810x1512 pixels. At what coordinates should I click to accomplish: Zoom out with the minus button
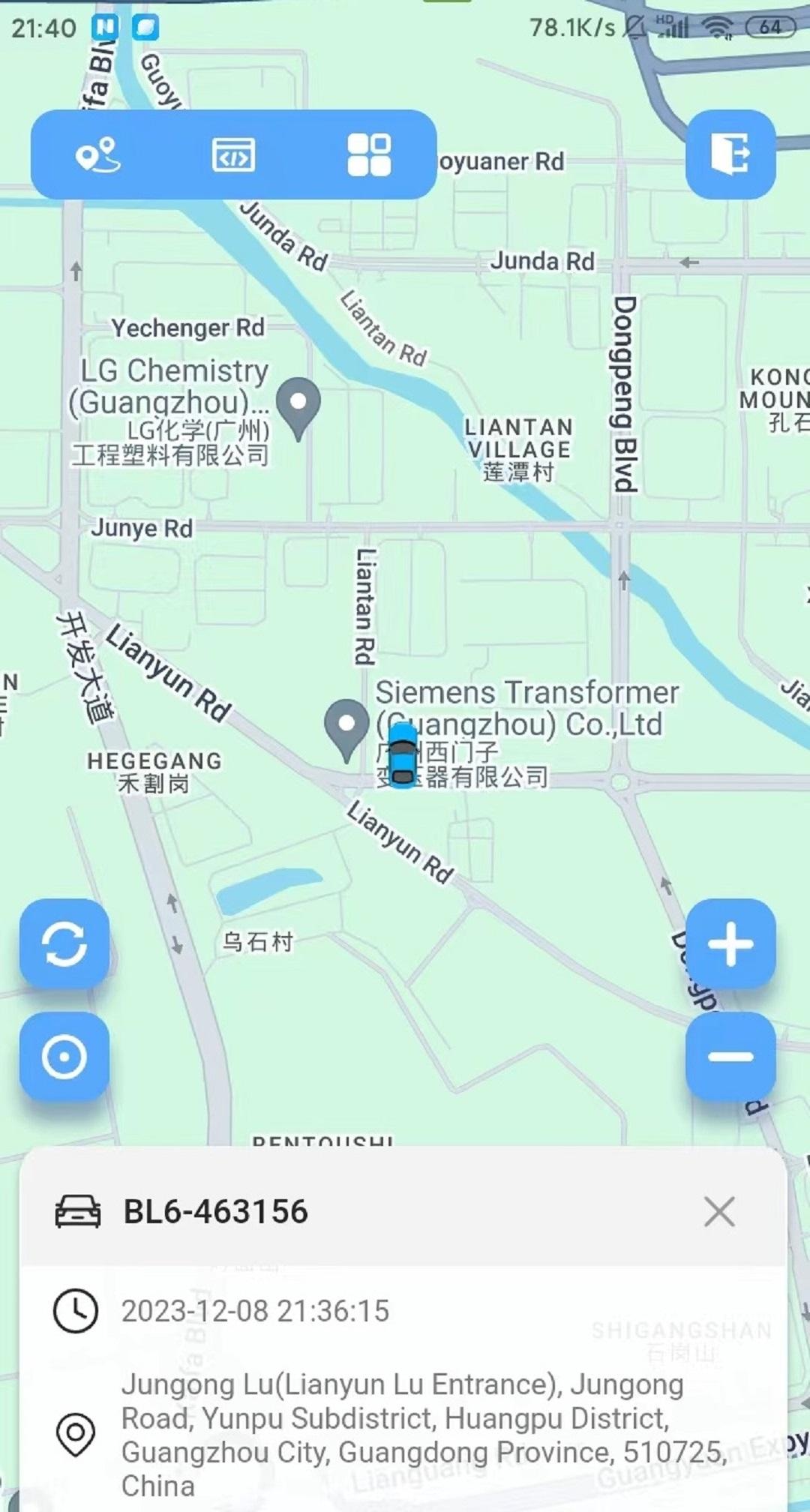click(730, 1056)
